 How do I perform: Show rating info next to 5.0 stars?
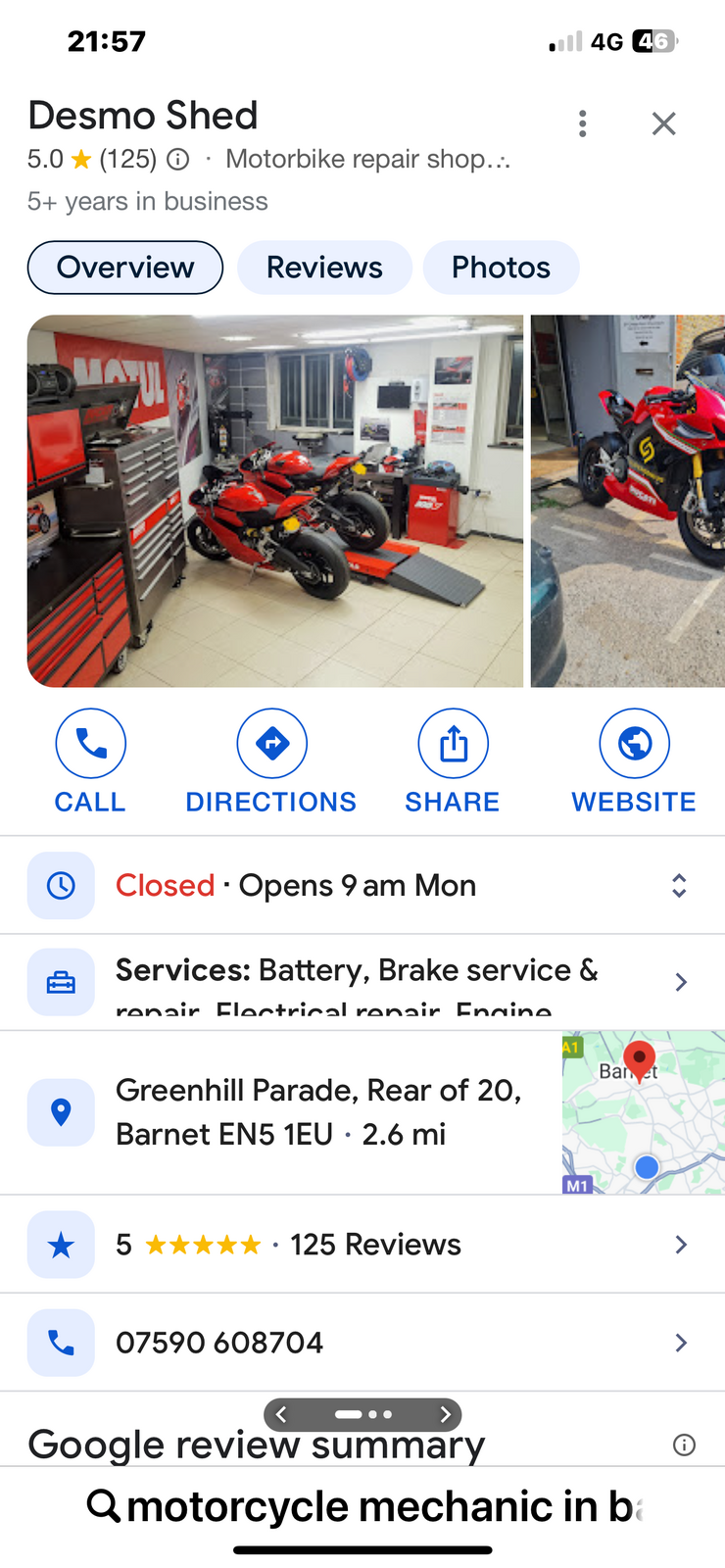click(177, 159)
